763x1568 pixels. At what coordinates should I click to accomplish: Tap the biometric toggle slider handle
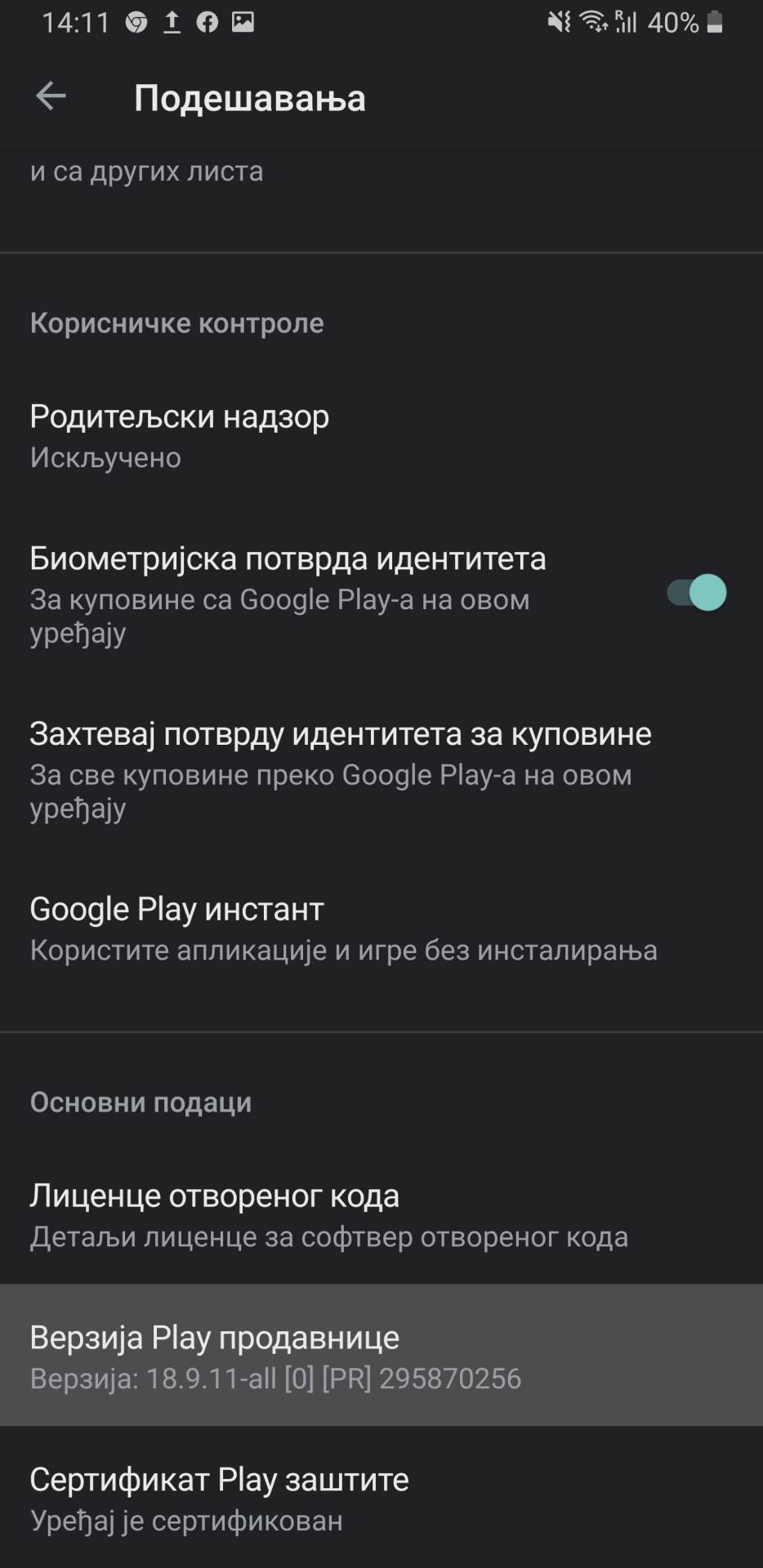click(707, 593)
